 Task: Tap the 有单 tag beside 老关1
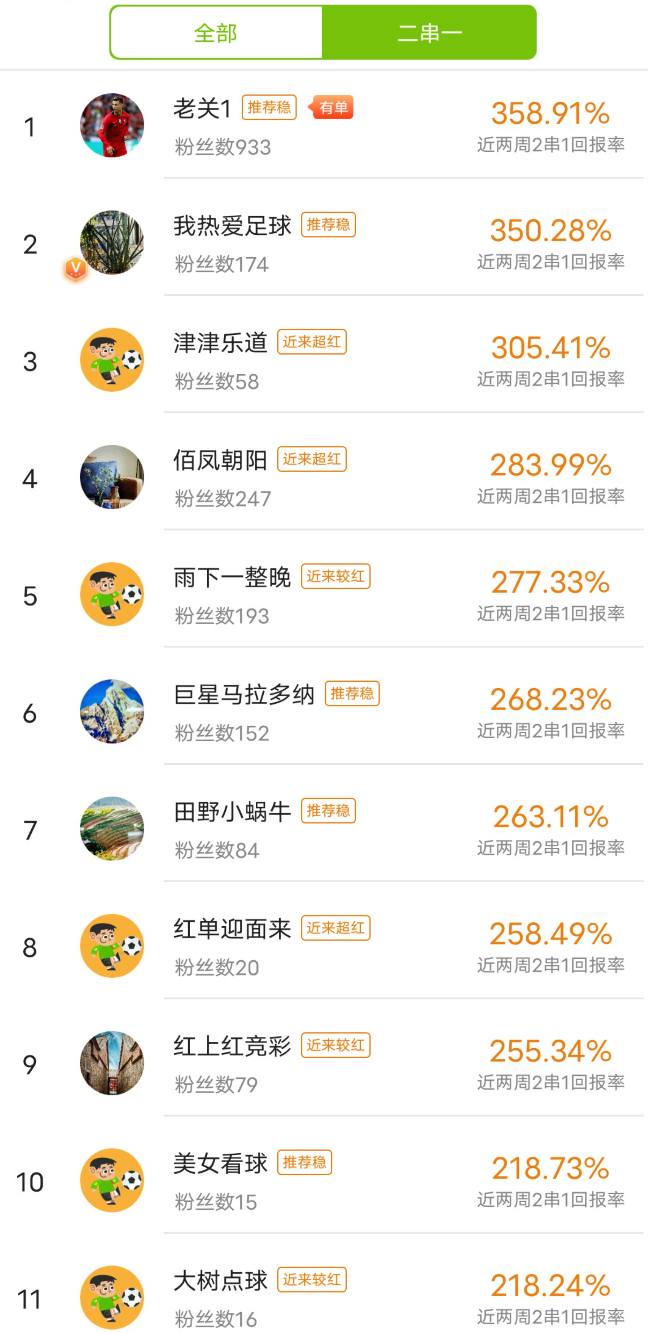(331, 108)
